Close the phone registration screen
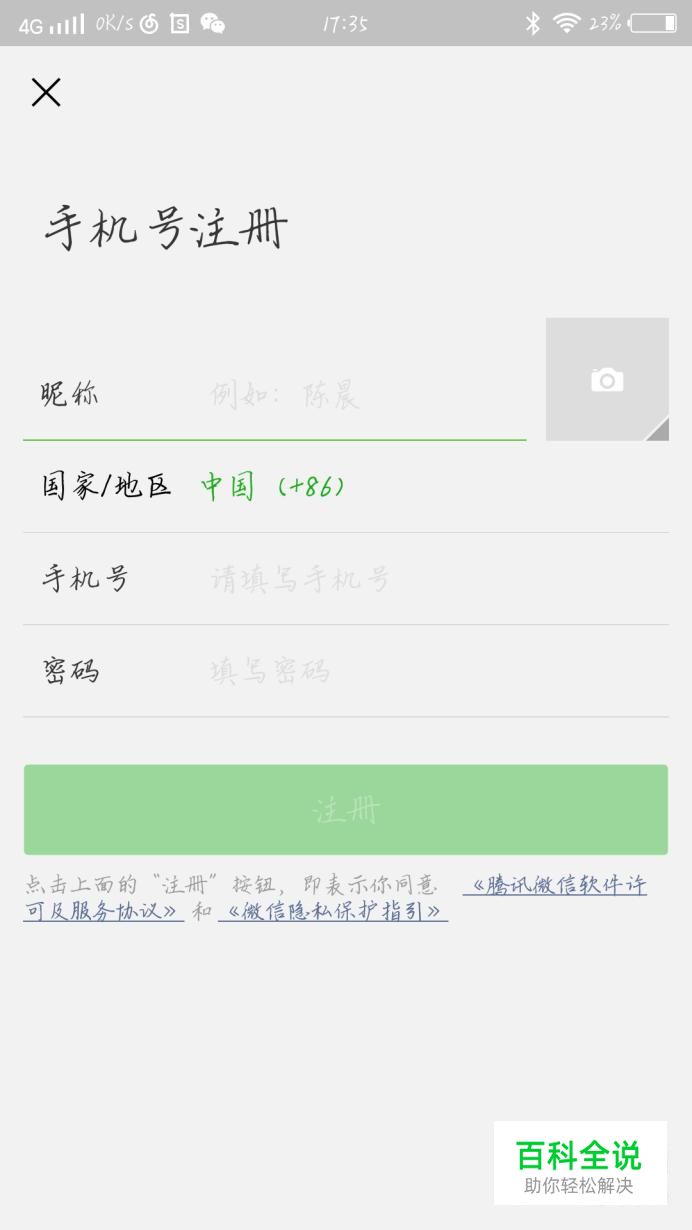Screen dimensions: 692x1230 46,93
